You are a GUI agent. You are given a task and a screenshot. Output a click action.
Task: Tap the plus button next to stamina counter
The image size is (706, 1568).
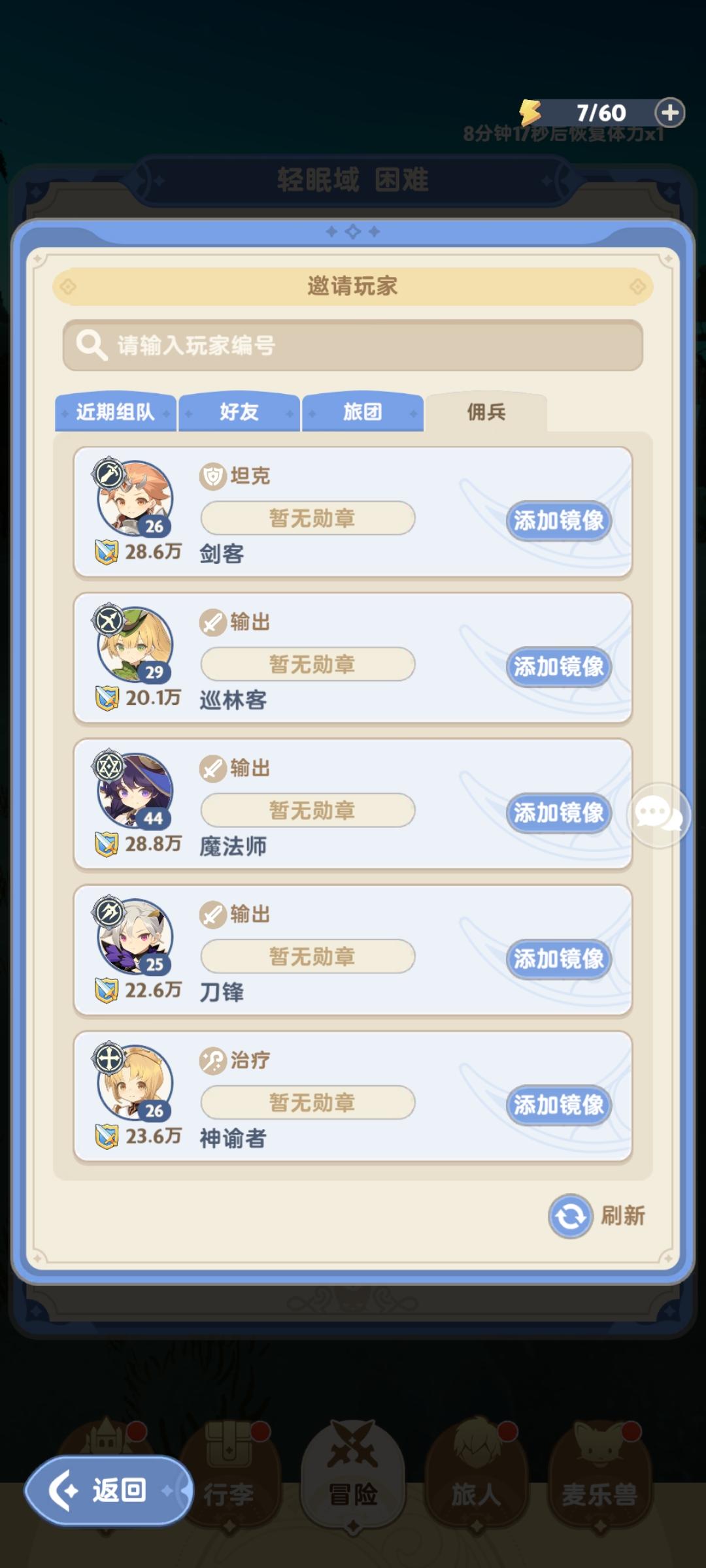pyautogui.click(x=668, y=112)
